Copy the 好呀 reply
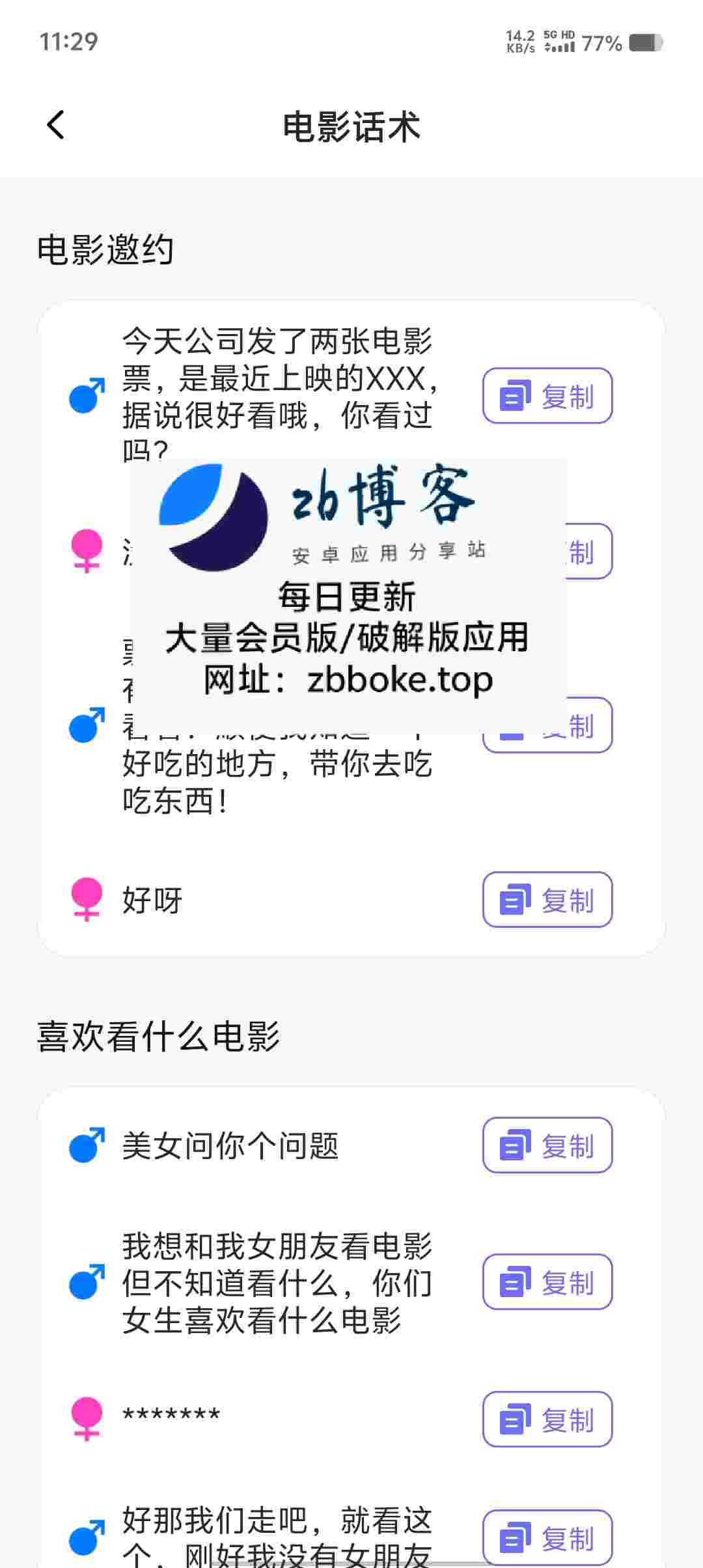 (547, 899)
